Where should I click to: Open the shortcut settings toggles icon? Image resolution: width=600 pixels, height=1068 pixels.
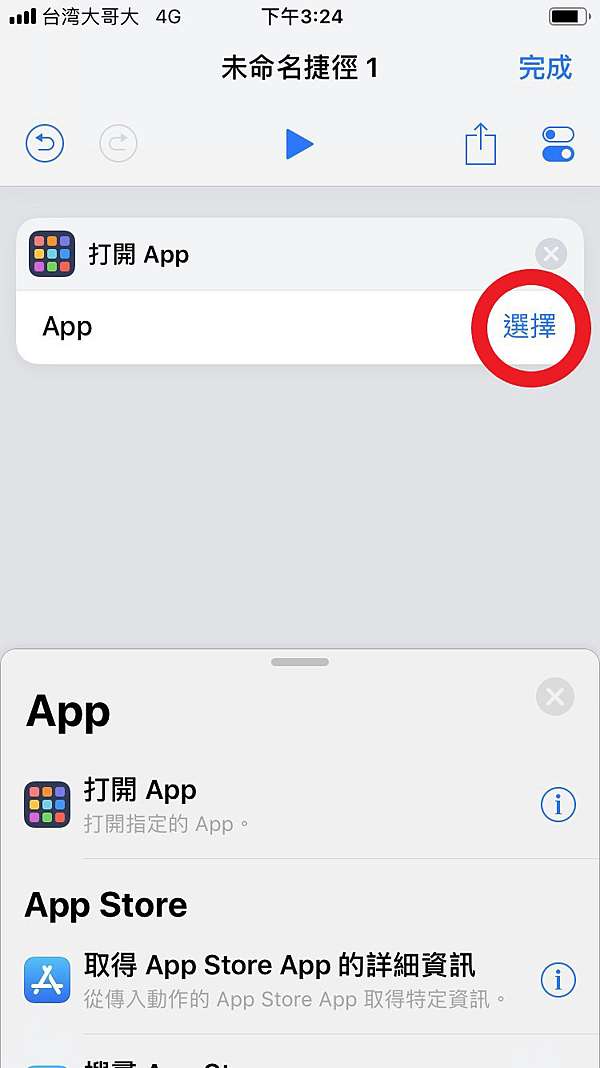tap(558, 144)
